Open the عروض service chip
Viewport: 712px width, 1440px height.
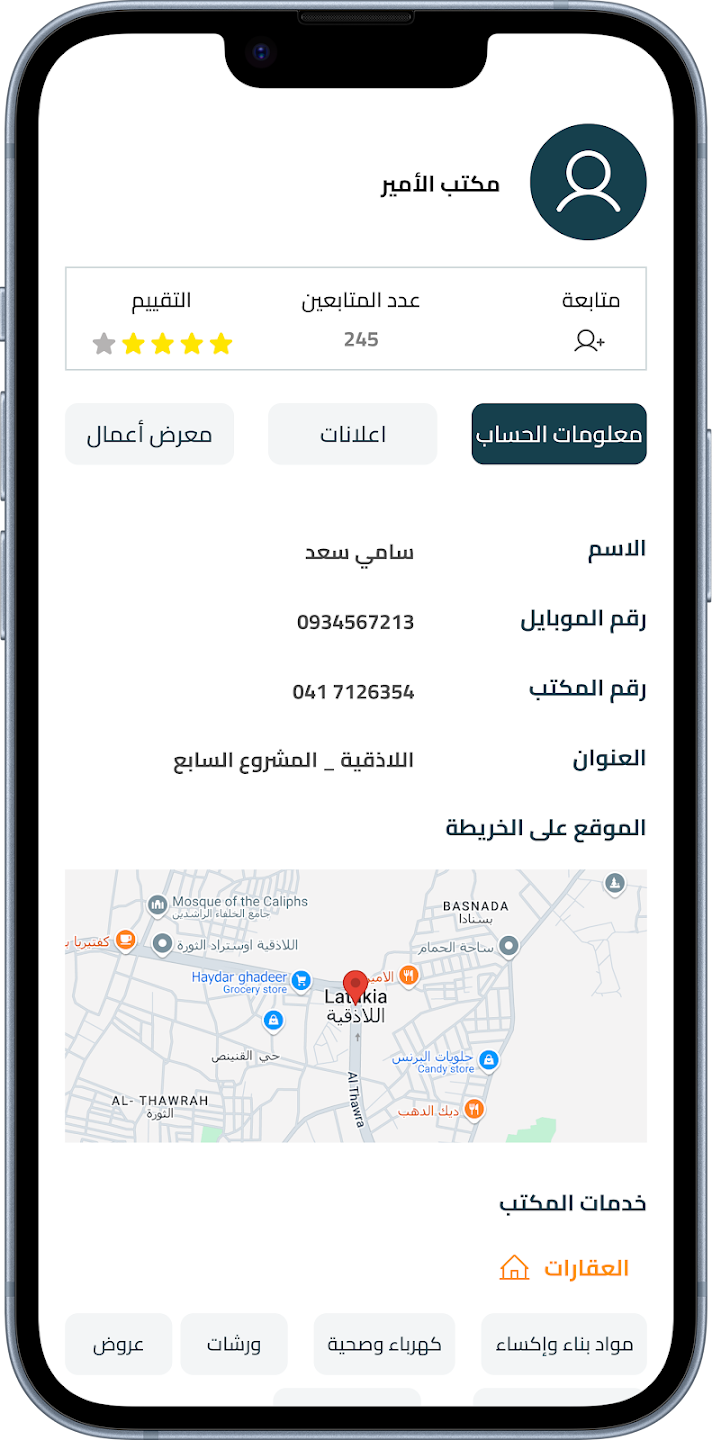118,1344
